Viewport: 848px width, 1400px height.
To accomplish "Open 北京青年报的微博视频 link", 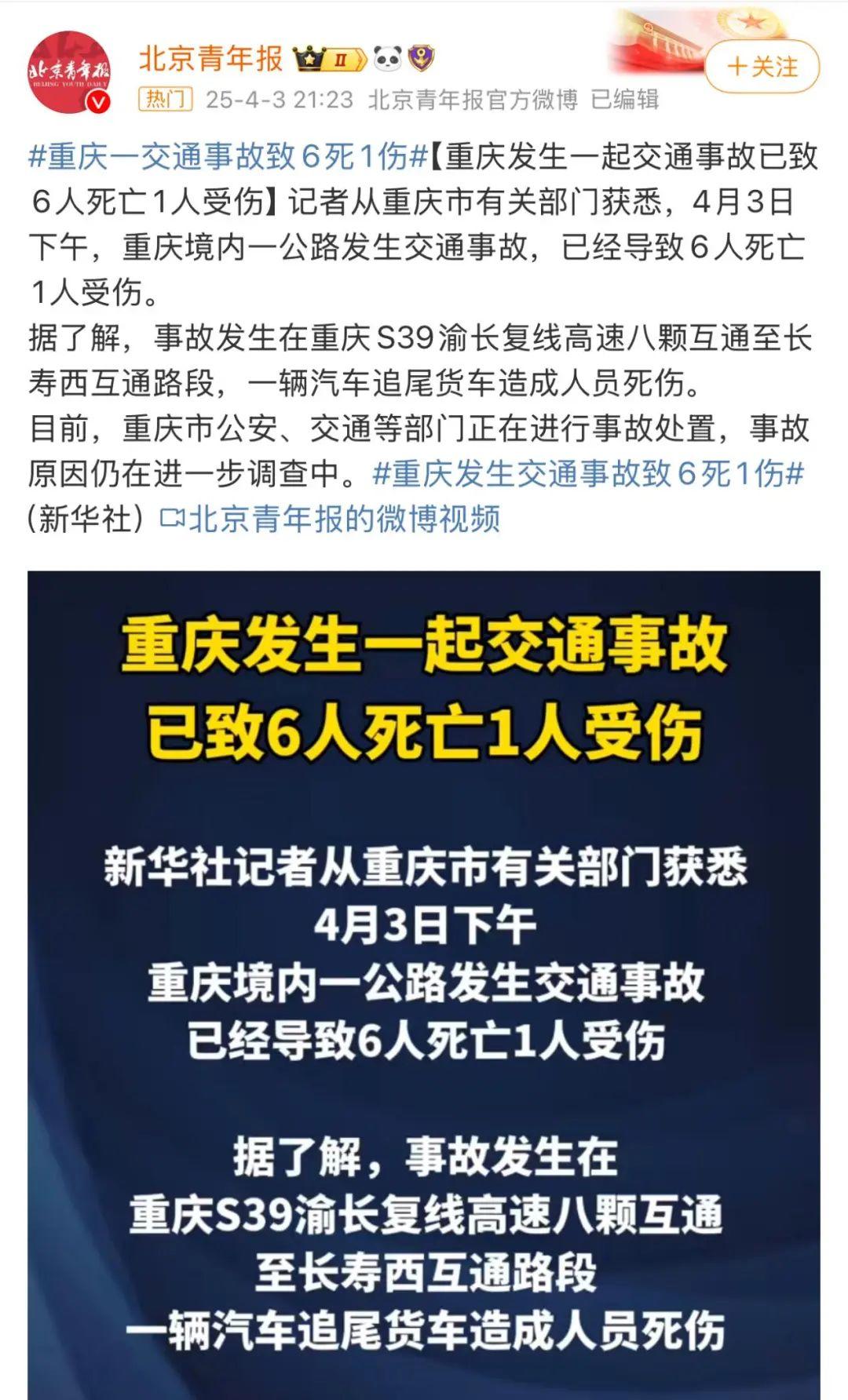I will click(x=331, y=519).
